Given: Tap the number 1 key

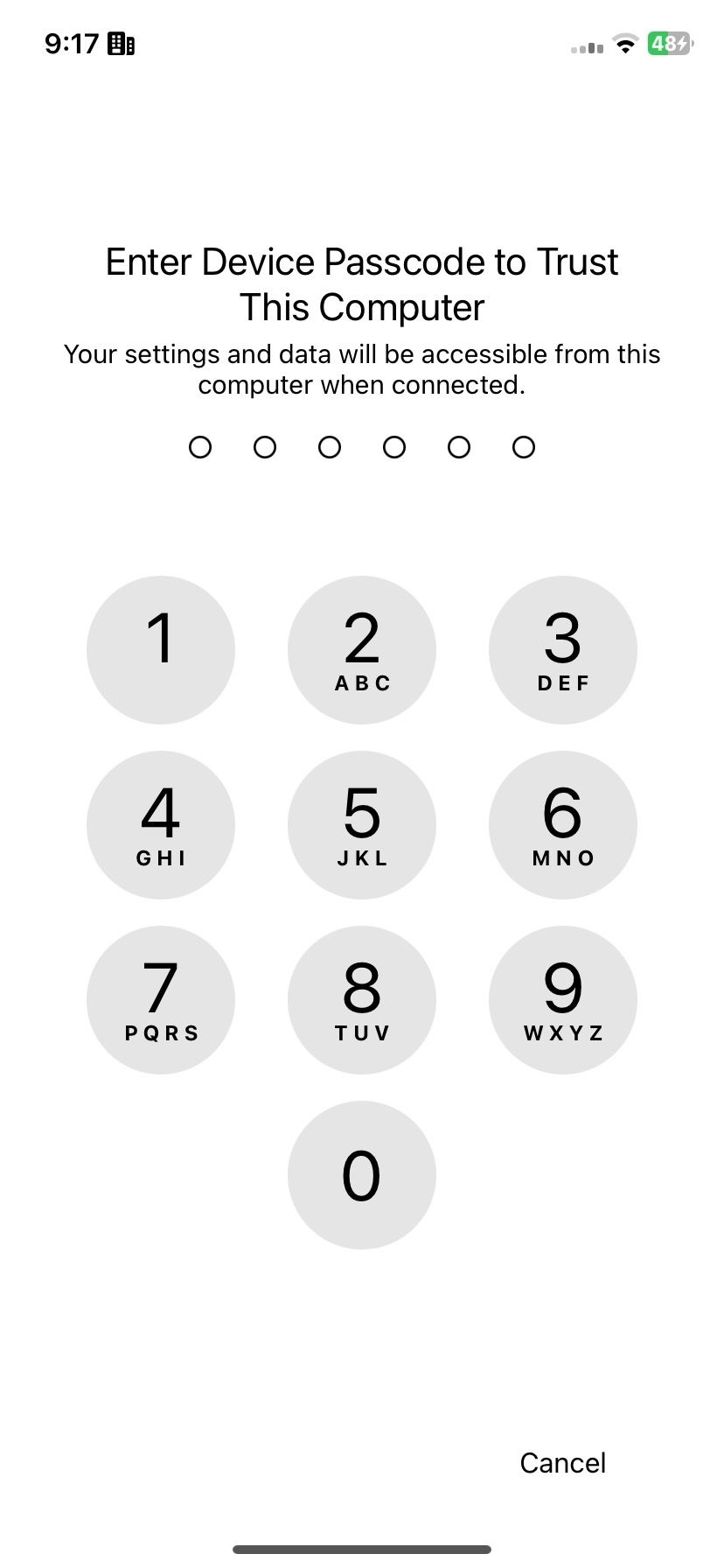Looking at the screenshot, I should pyautogui.click(x=161, y=648).
